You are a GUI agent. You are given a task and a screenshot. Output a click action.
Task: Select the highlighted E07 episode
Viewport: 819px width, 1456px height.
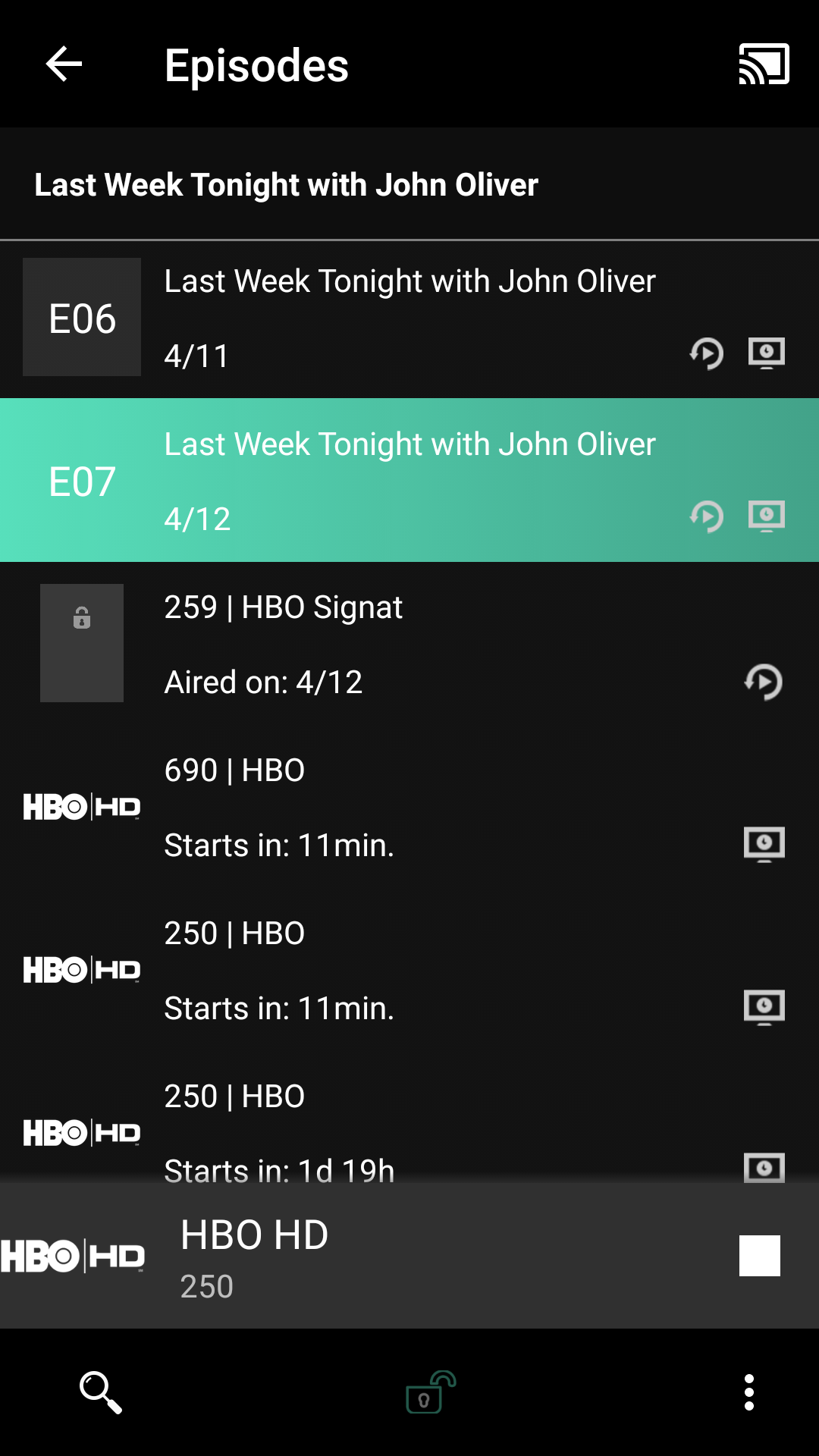[409, 481]
